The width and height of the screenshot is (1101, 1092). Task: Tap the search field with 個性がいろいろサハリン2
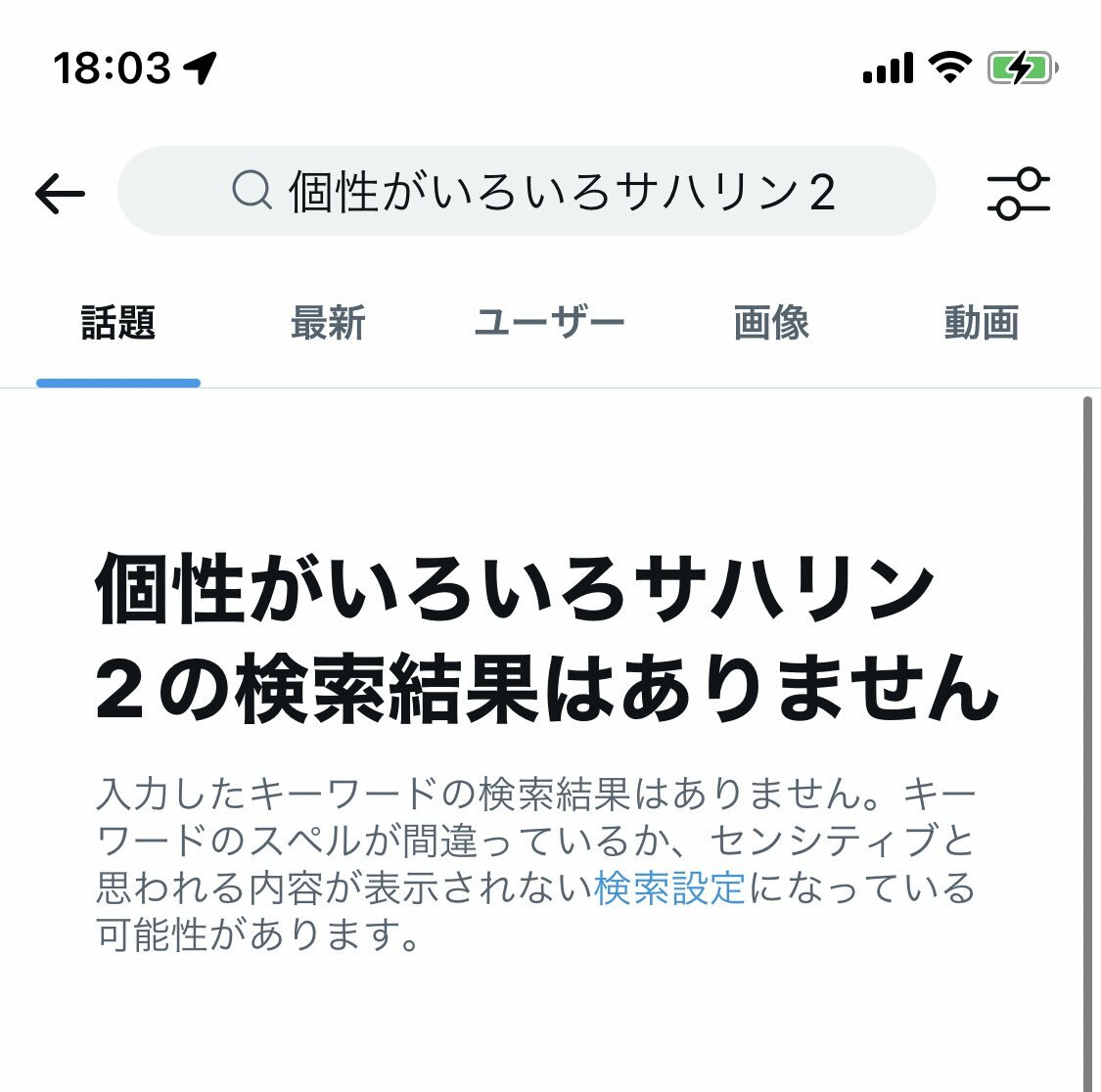click(527, 192)
